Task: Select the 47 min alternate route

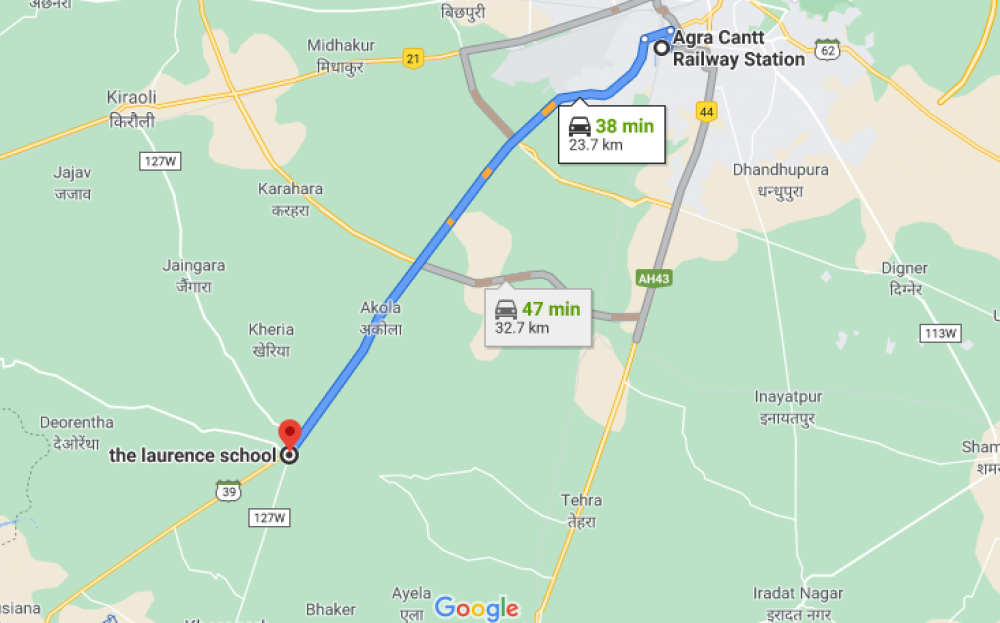Action: pos(538,317)
